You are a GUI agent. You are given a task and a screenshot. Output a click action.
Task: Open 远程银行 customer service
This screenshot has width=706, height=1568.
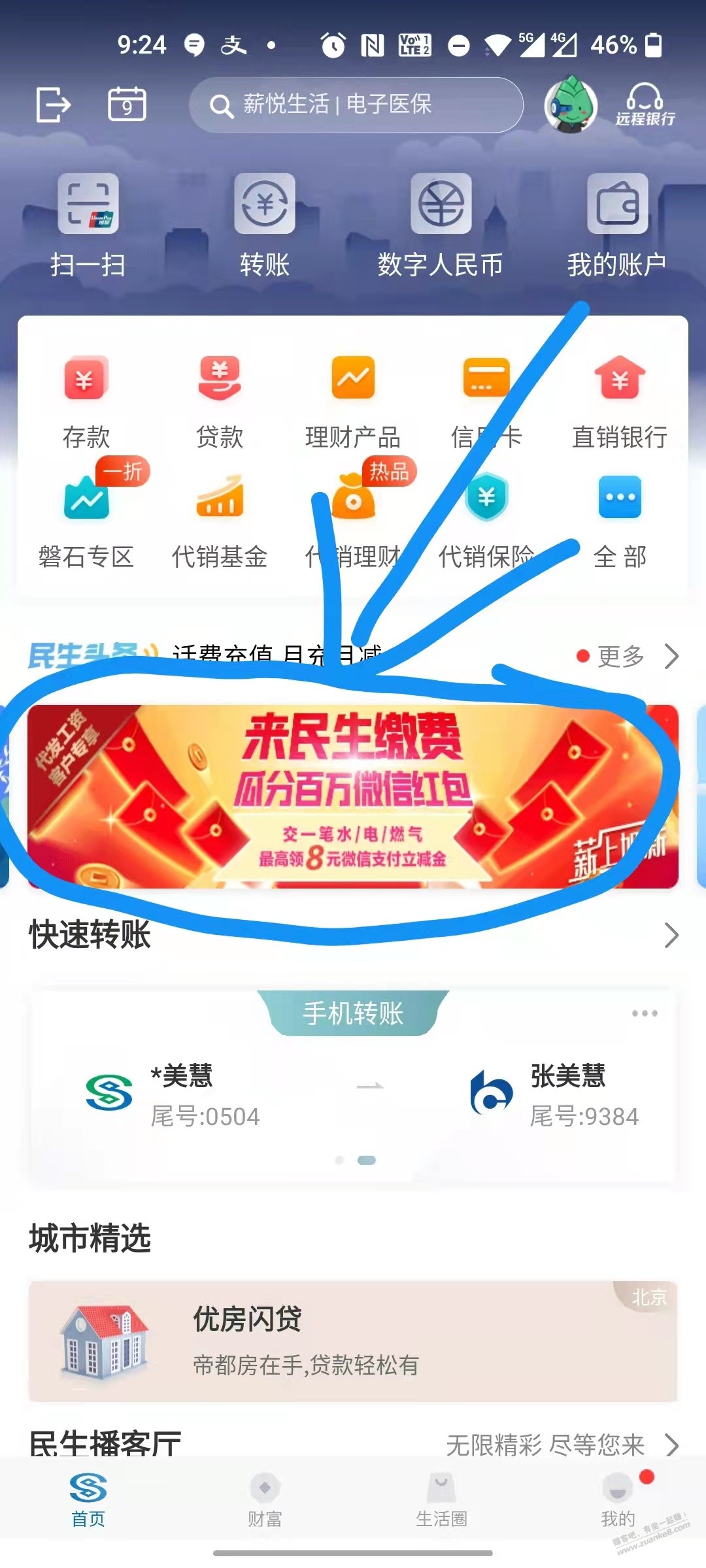pos(645,105)
